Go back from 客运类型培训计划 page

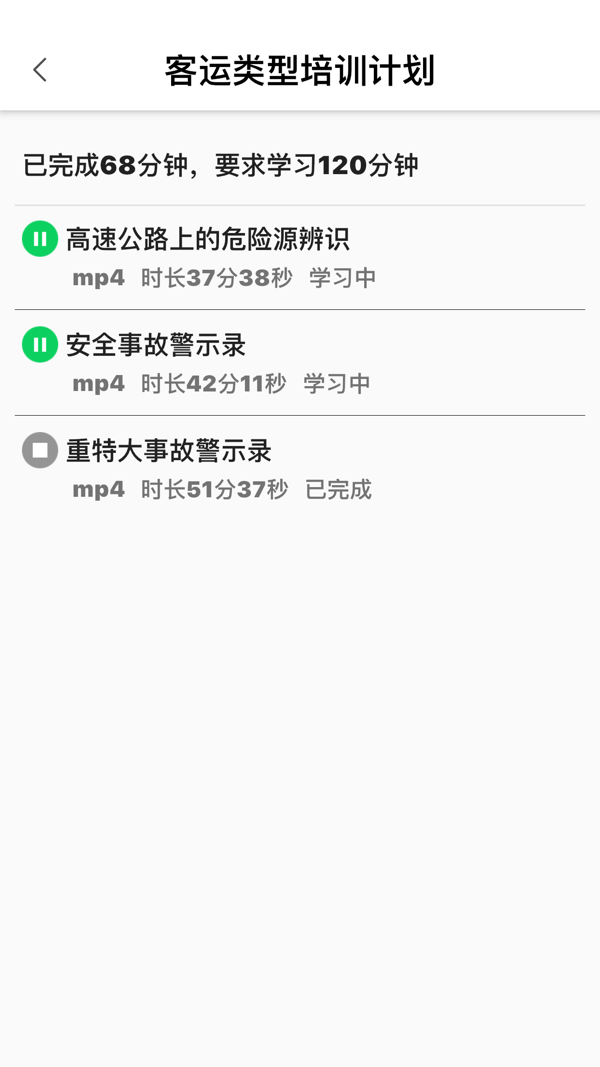tap(40, 70)
